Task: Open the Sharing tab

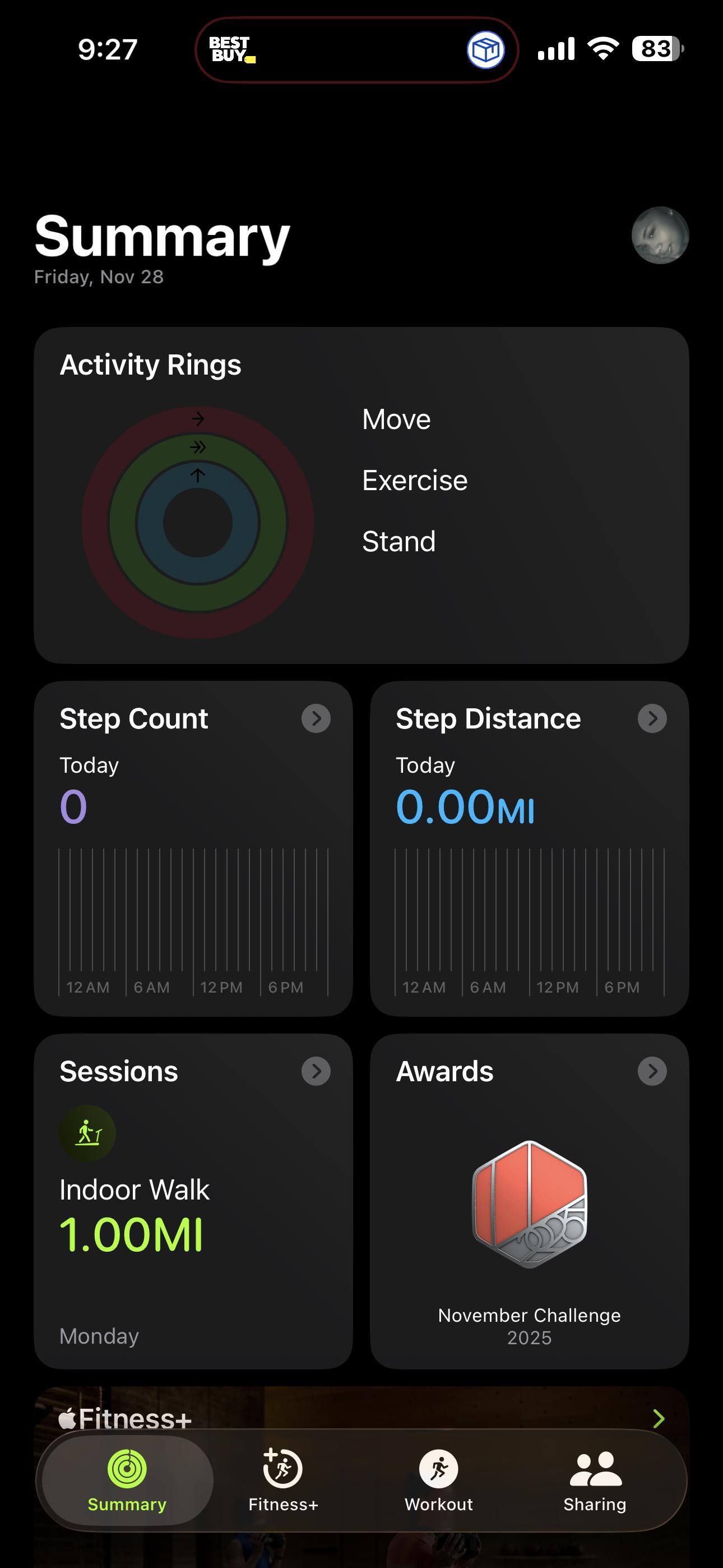Action: pos(595,1481)
